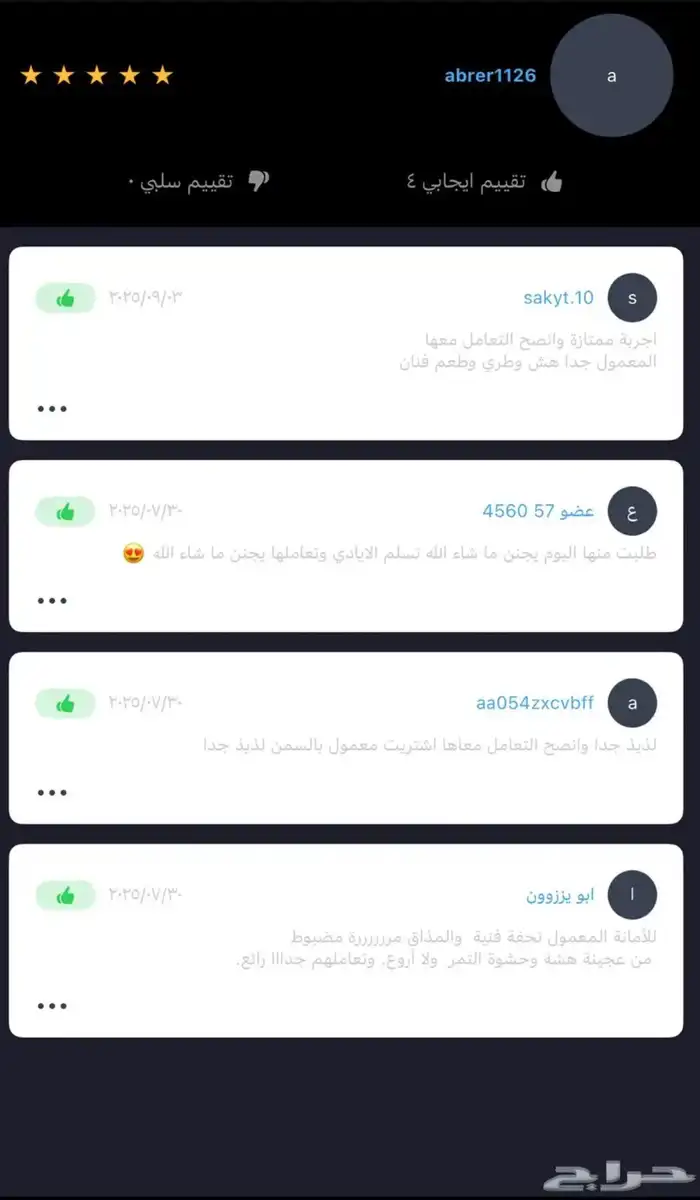Open reviewer ابو يززوون profile

coord(560,895)
